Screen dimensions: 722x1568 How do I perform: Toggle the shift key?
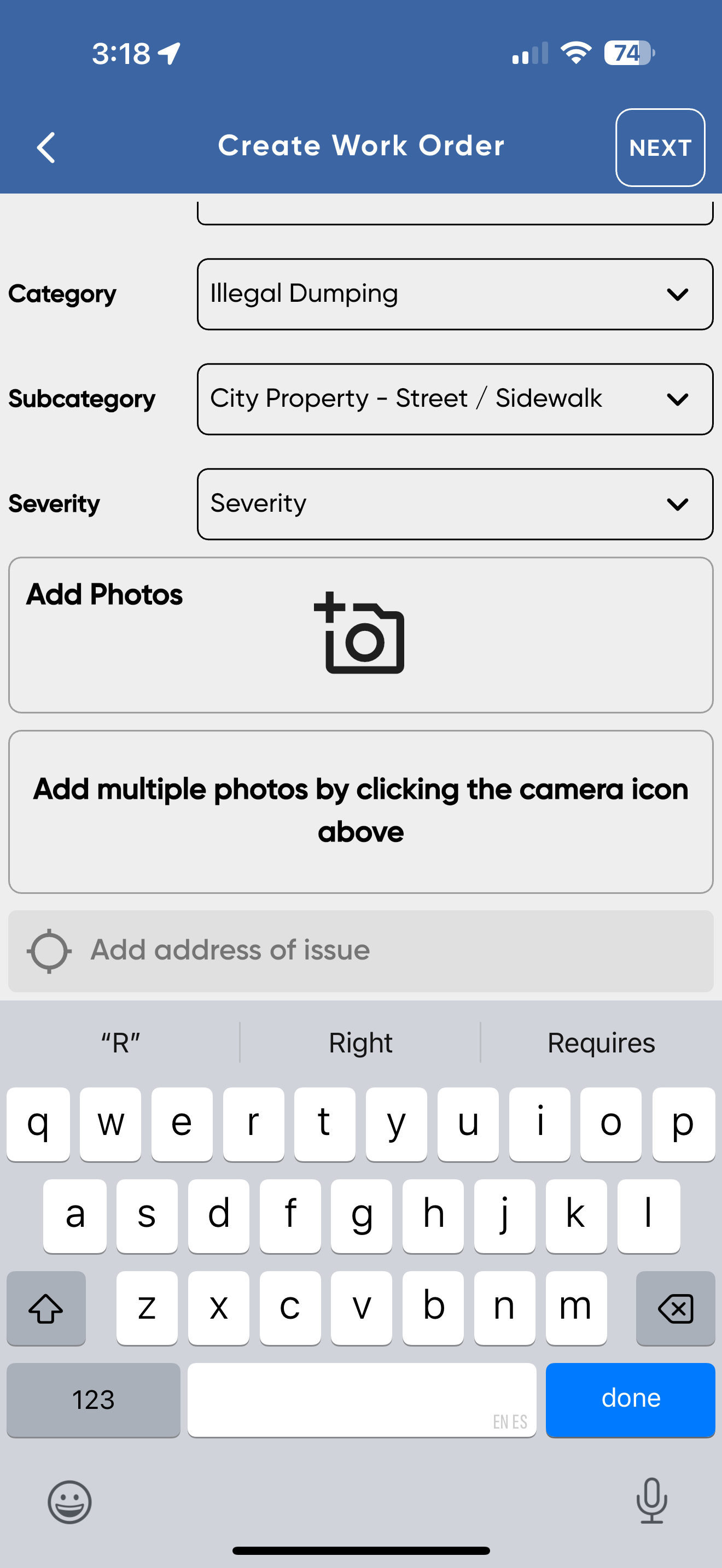(46, 1307)
